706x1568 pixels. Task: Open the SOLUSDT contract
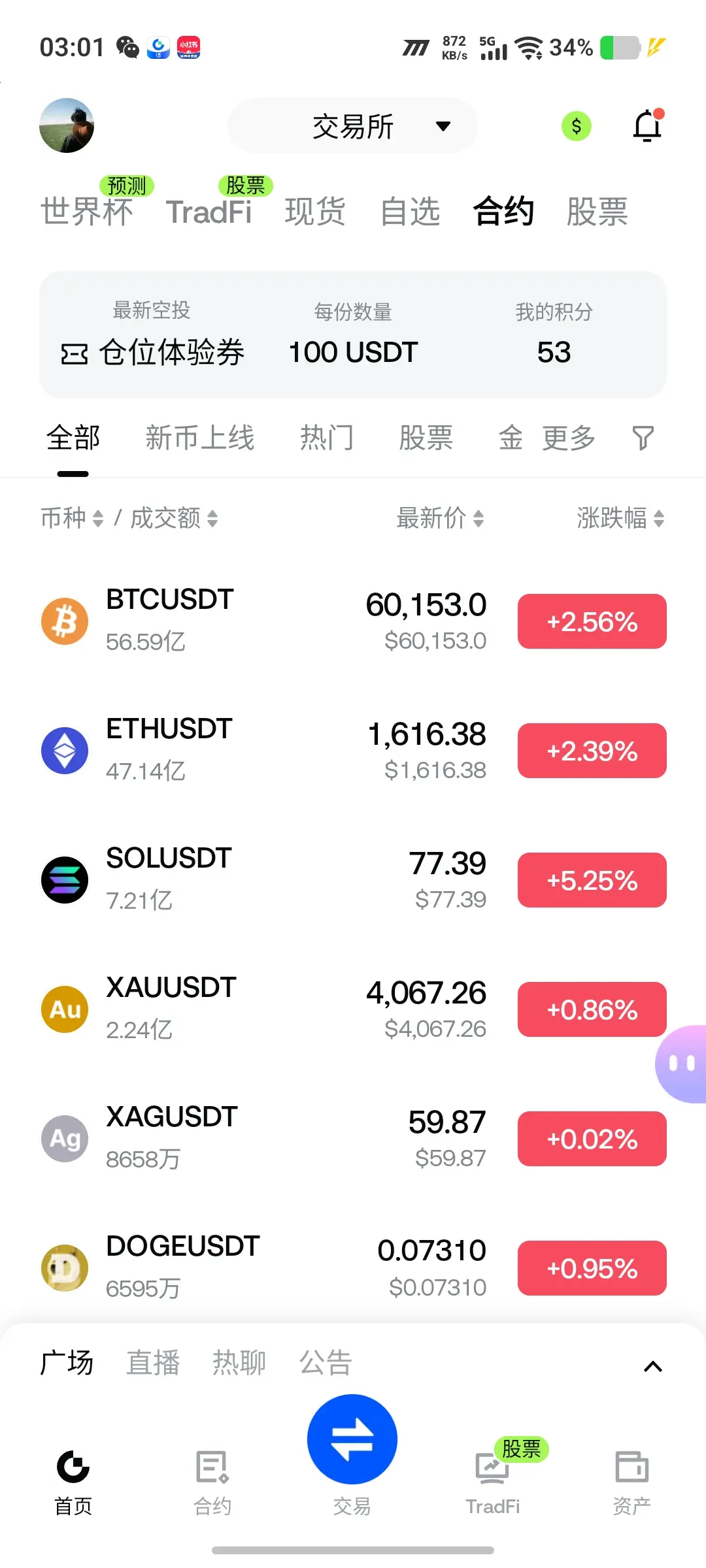point(353,879)
